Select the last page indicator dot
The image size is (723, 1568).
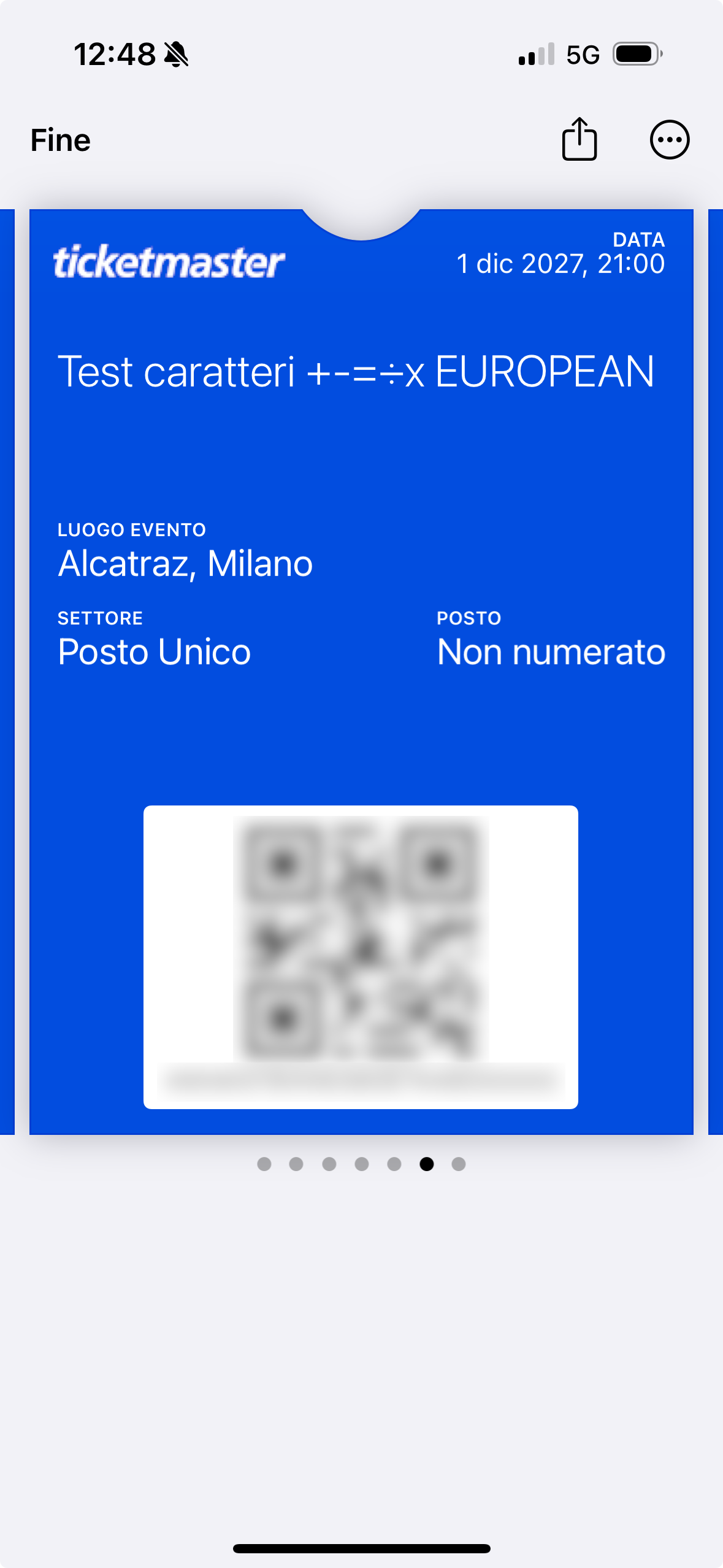[459, 1164]
